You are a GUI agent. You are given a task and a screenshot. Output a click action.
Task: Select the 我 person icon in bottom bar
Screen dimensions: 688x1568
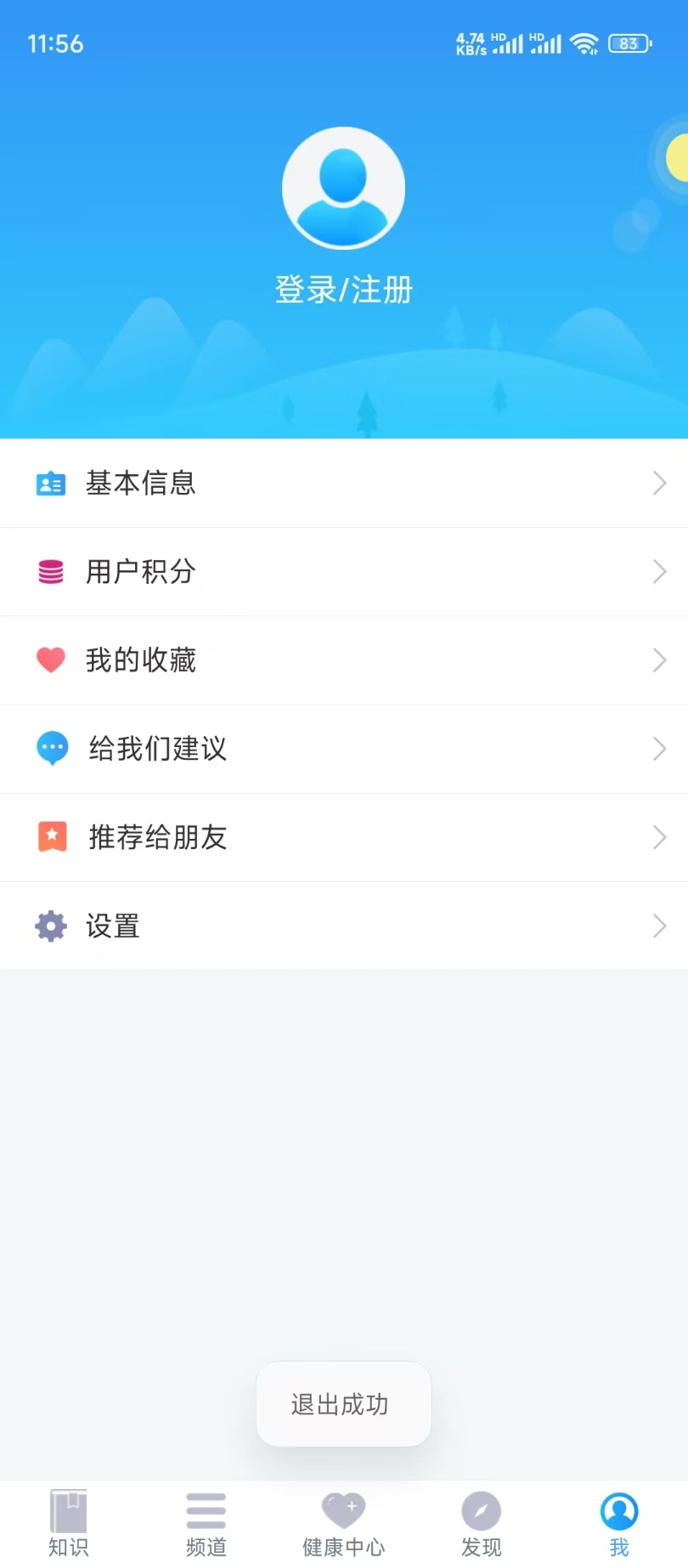point(618,1511)
